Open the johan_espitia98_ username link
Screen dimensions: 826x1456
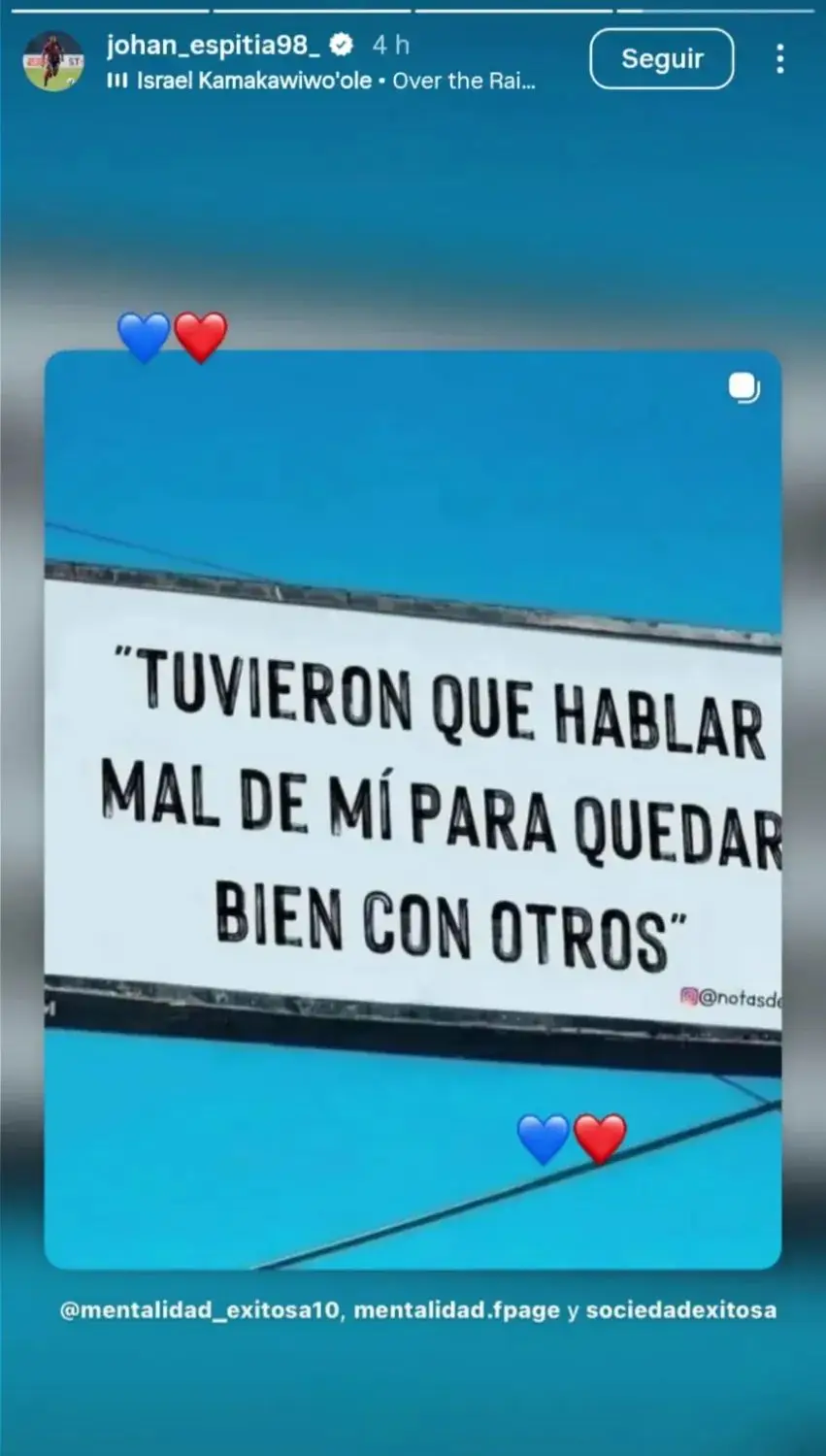(213, 45)
